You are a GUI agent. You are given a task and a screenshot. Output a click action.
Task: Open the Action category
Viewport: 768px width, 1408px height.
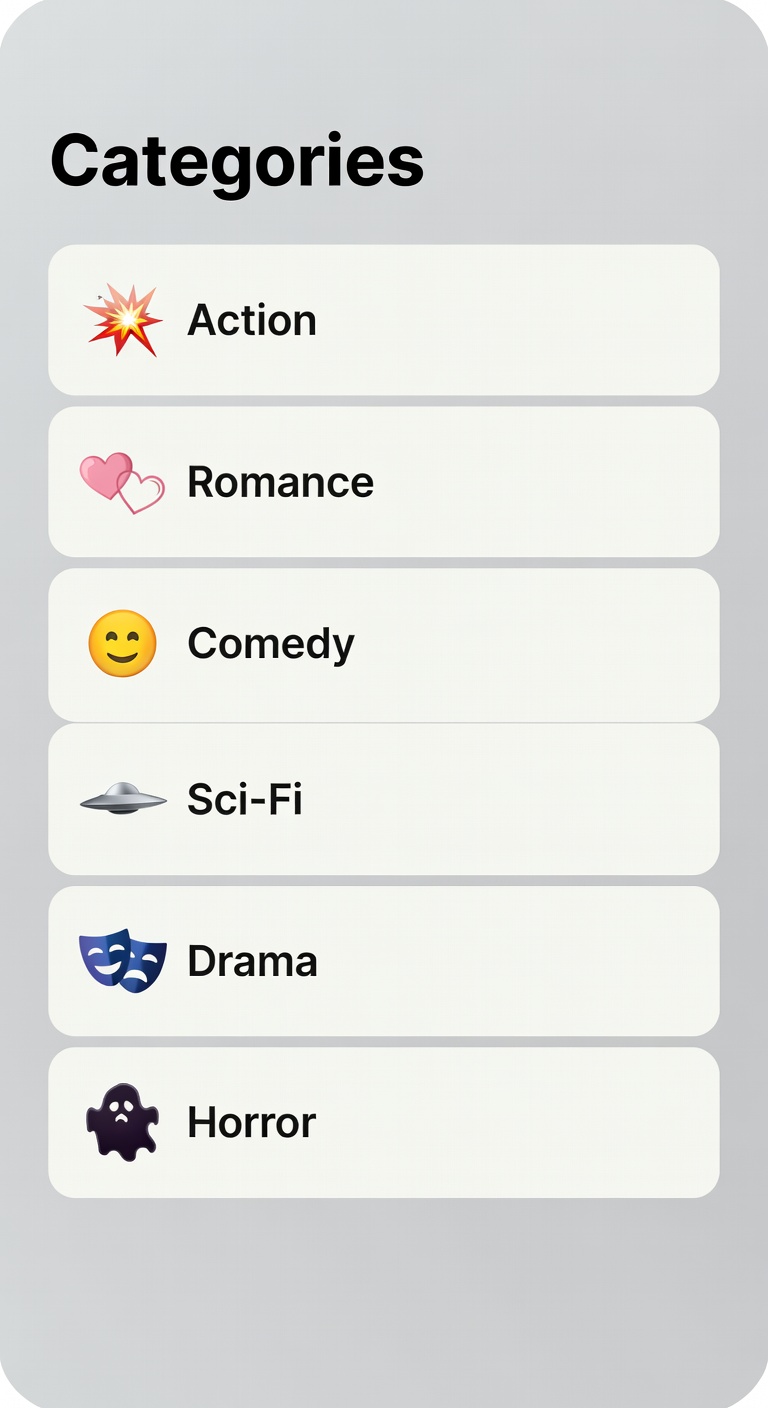pos(383,320)
